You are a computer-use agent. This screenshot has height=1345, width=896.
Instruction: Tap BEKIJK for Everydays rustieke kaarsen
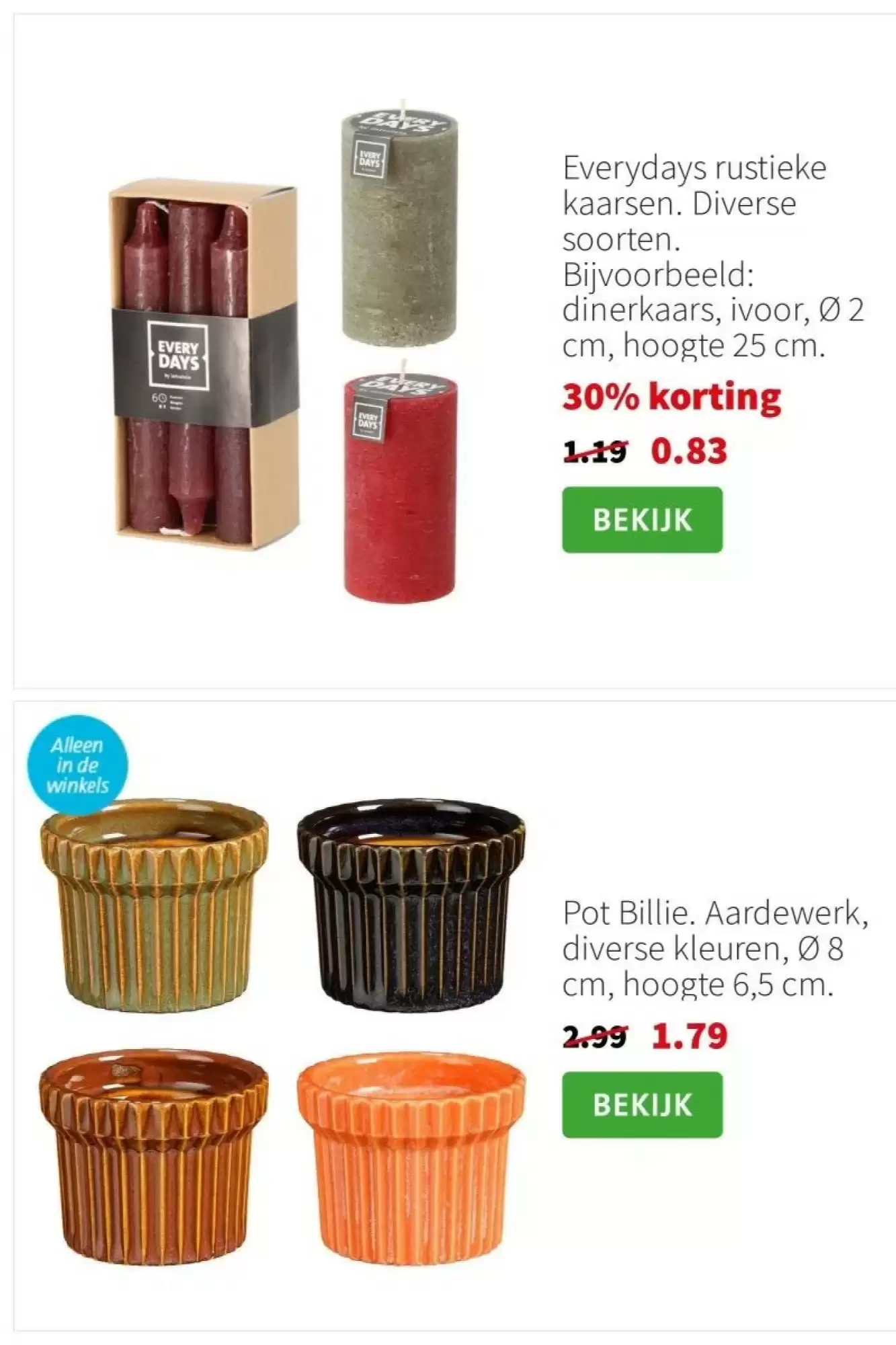[x=642, y=520]
